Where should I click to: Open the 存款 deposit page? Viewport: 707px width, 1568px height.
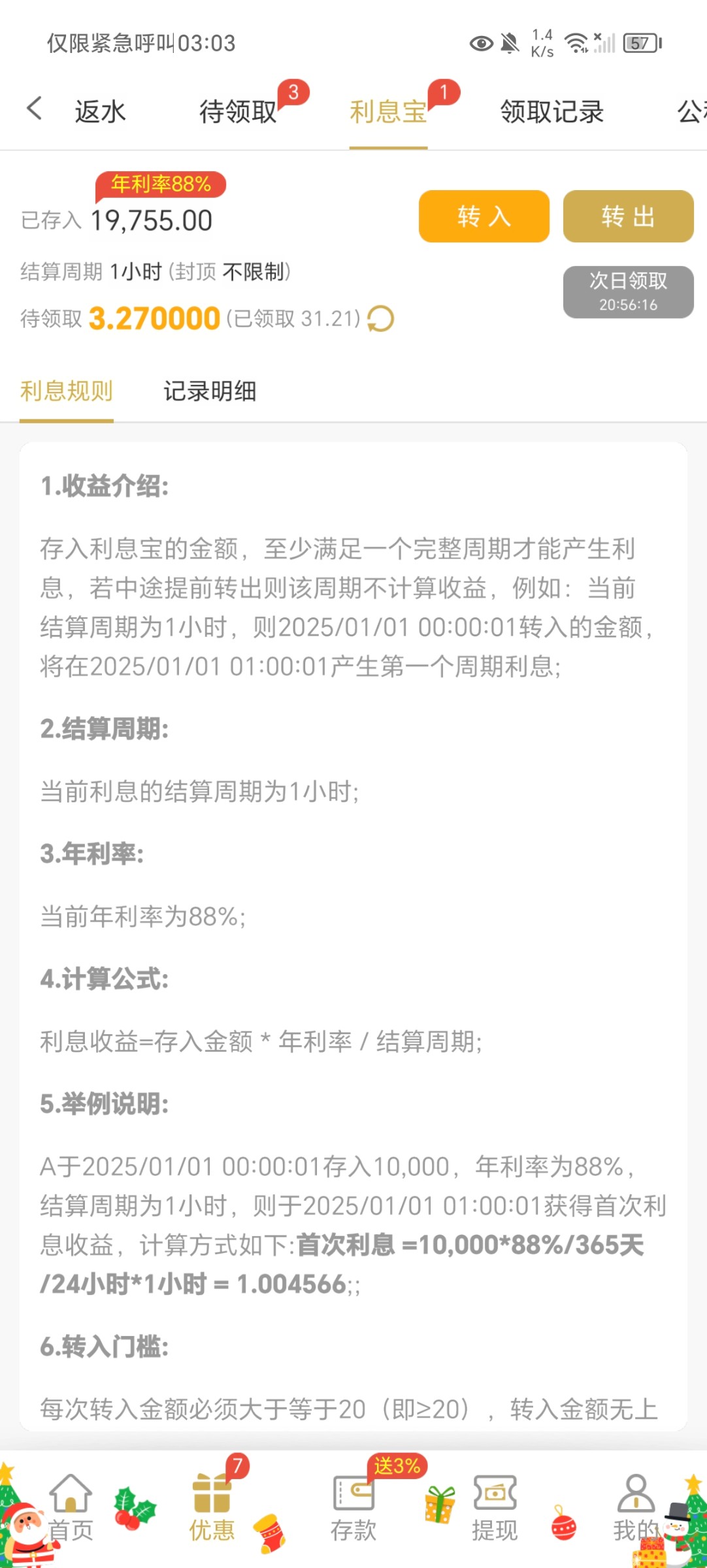354,1508
